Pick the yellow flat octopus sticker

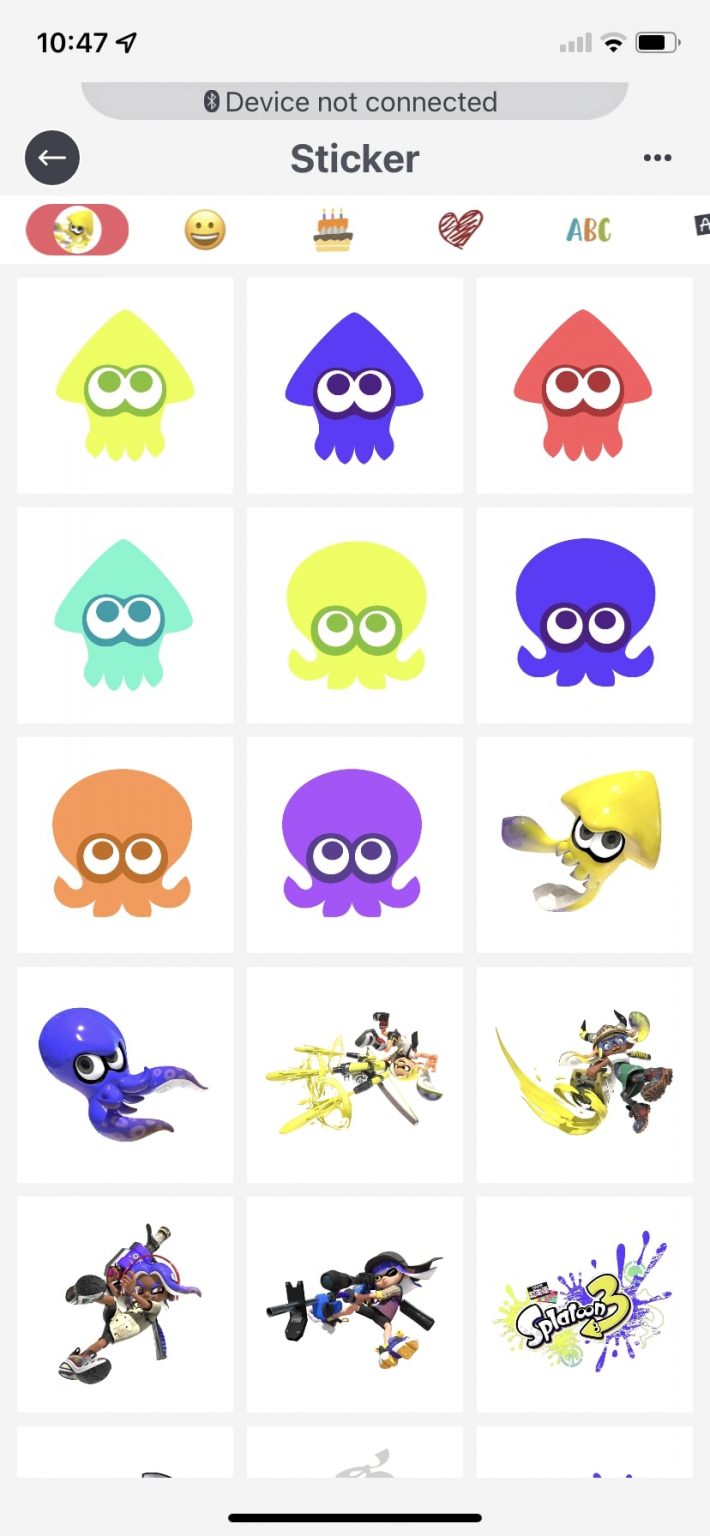(355, 616)
